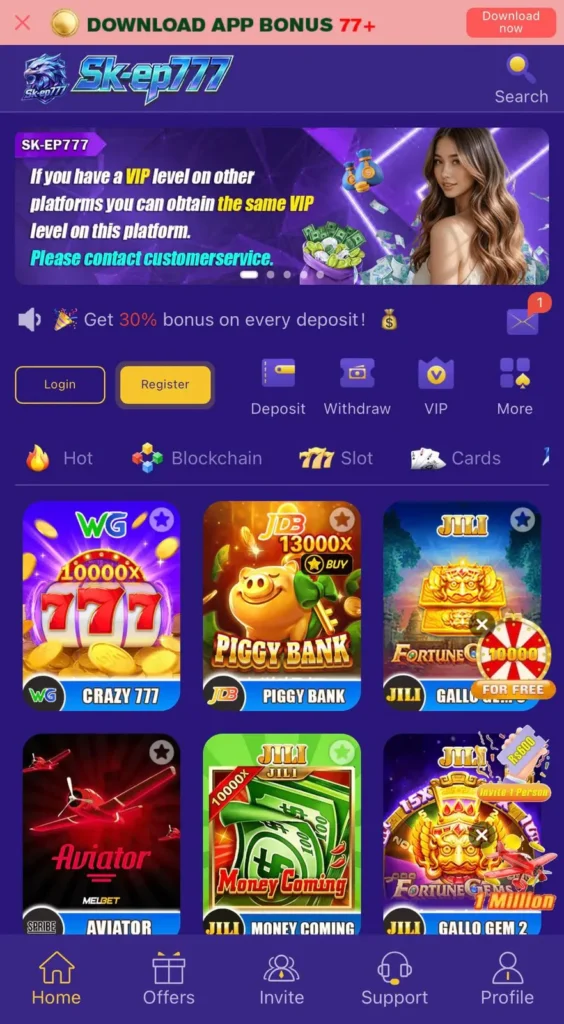Open the Search icon

coord(521,79)
